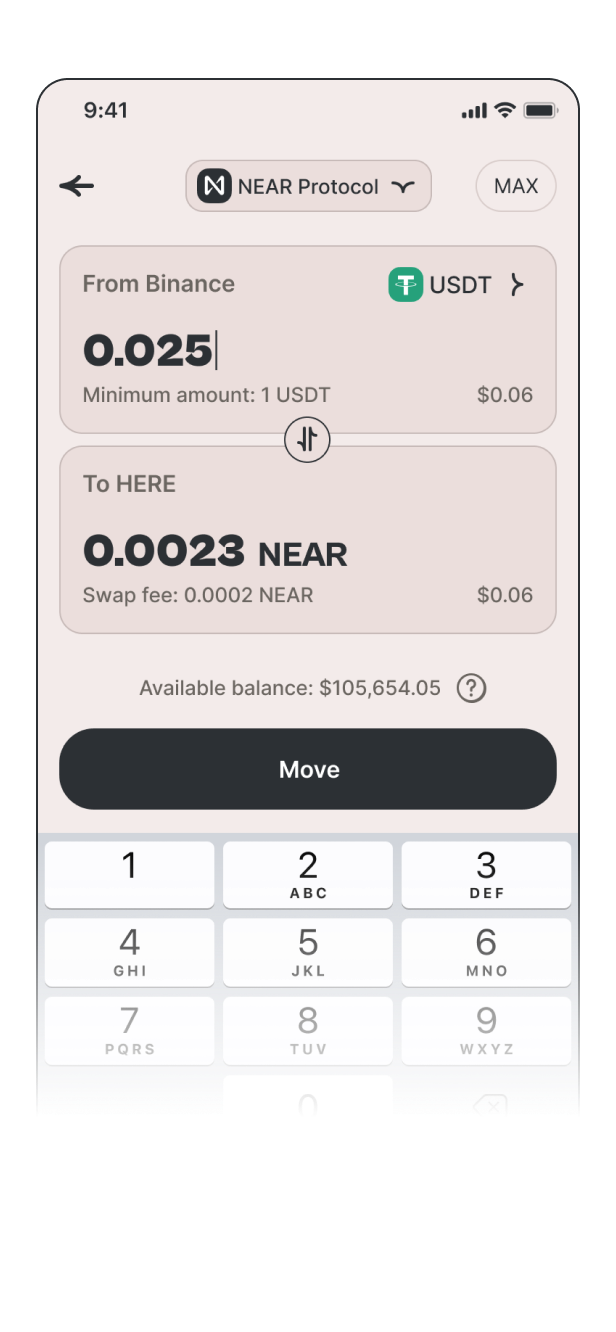Confirm with the Move button
Screen dimensions: 616x1332
coord(308,769)
